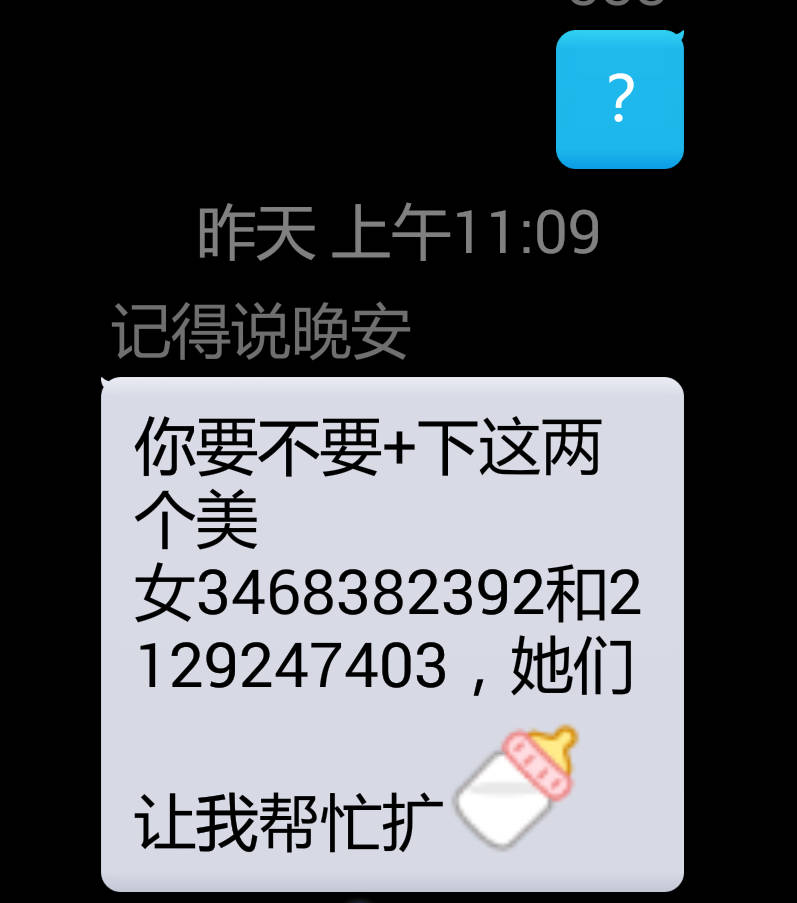Screen dimensions: 797x903
Task: Tap the blue "?" sent message bubble
Action: coord(620,99)
